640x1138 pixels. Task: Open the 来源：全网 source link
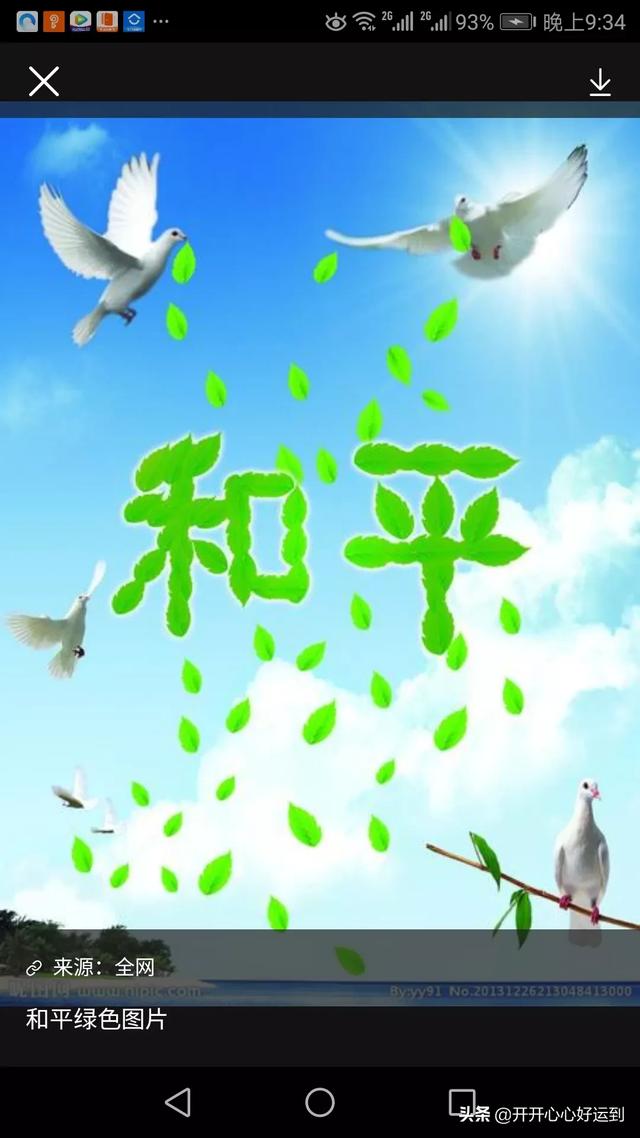pos(92,967)
